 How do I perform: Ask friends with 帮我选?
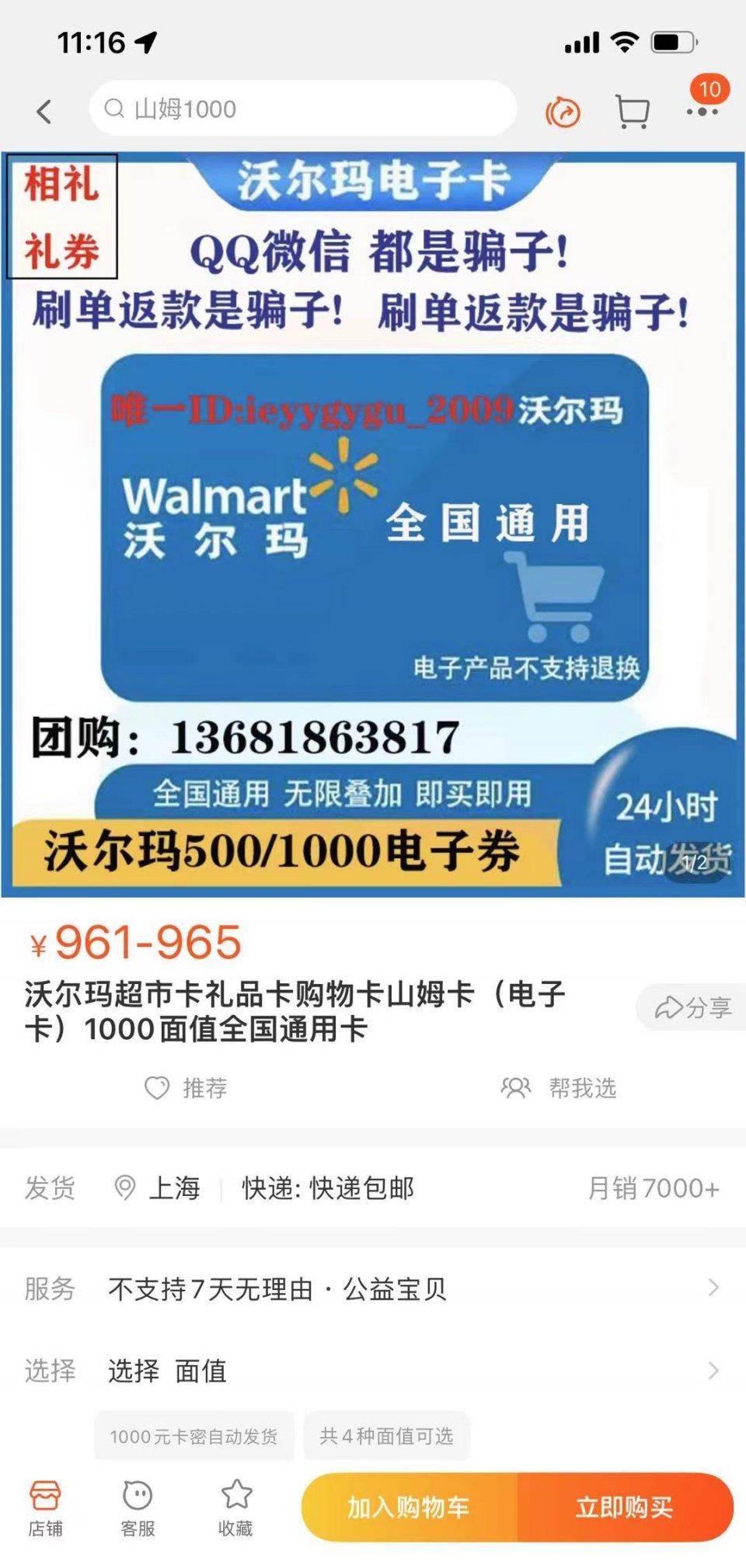point(559,1088)
